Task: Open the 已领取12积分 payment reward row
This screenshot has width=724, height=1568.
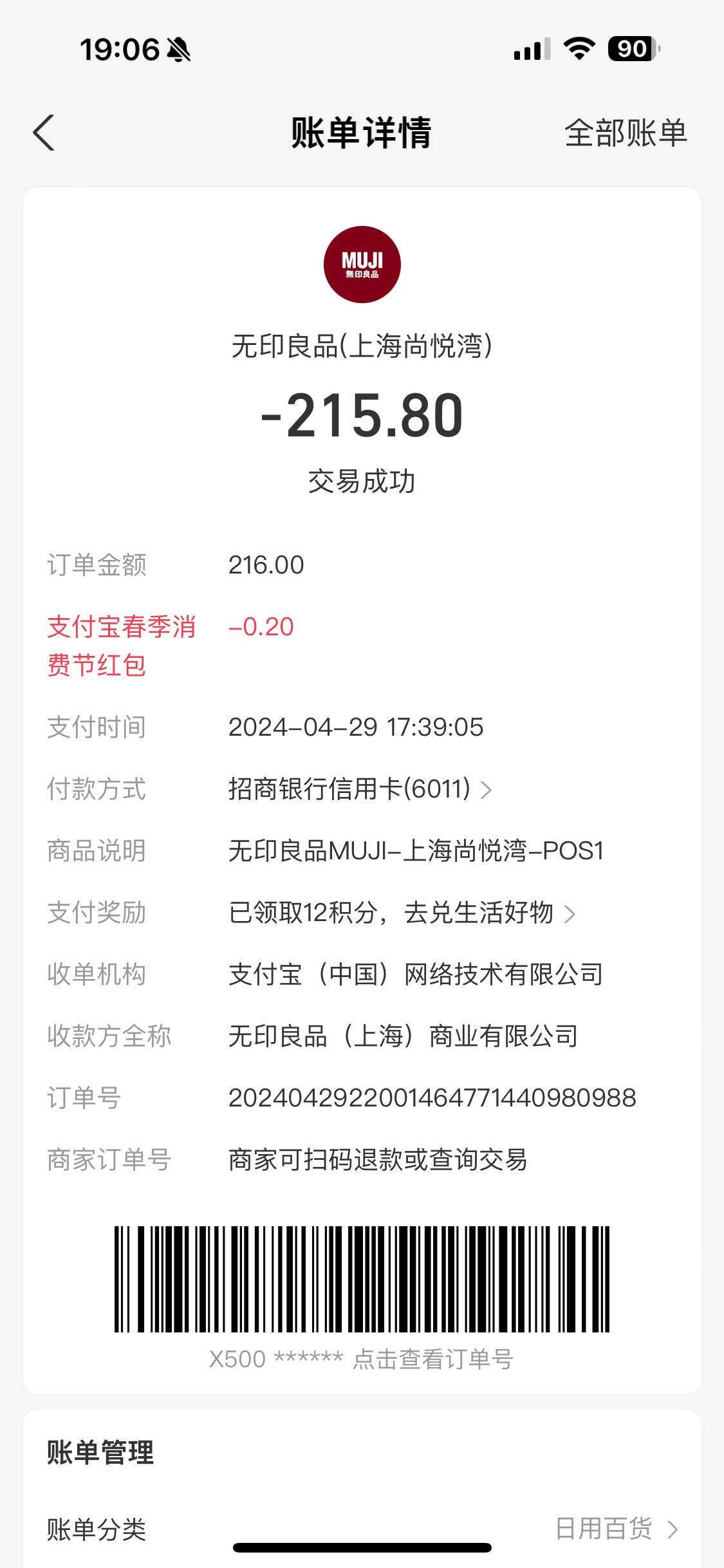Action: click(x=402, y=913)
